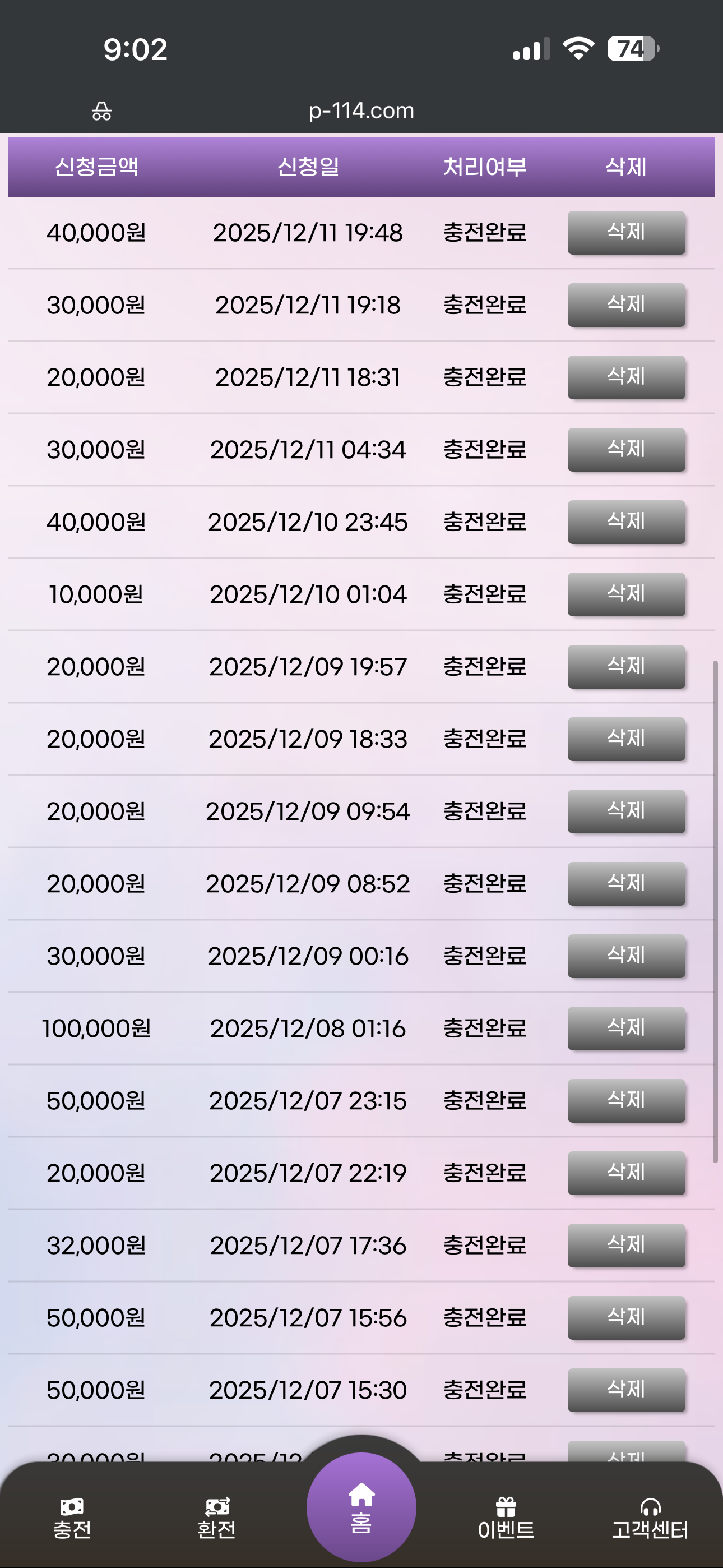Tap the 9:02 clock in the status bar
The height and width of the screenshot is (1568, 723).
tap(135, 48)
